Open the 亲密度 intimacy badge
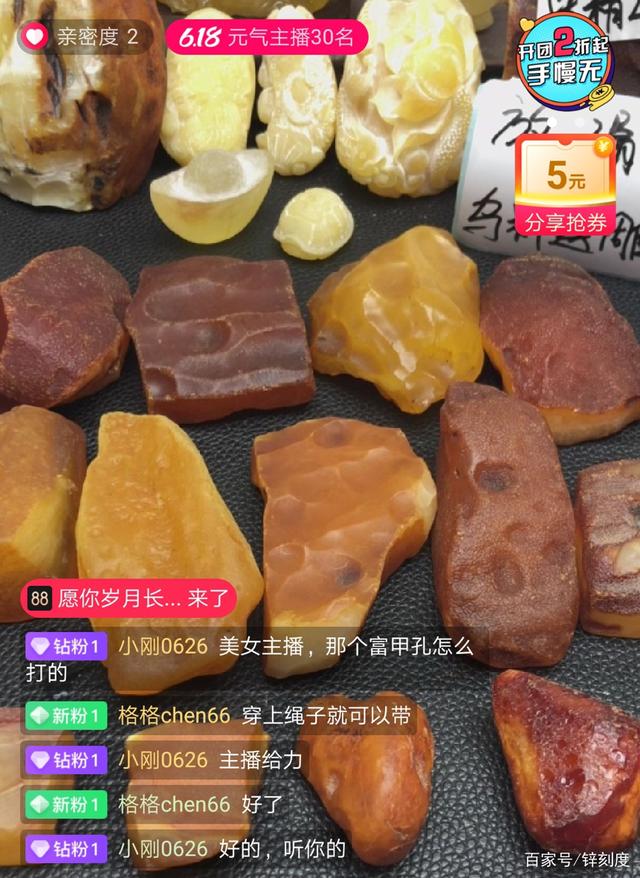The image size is (640, 878). click(87, 38)
